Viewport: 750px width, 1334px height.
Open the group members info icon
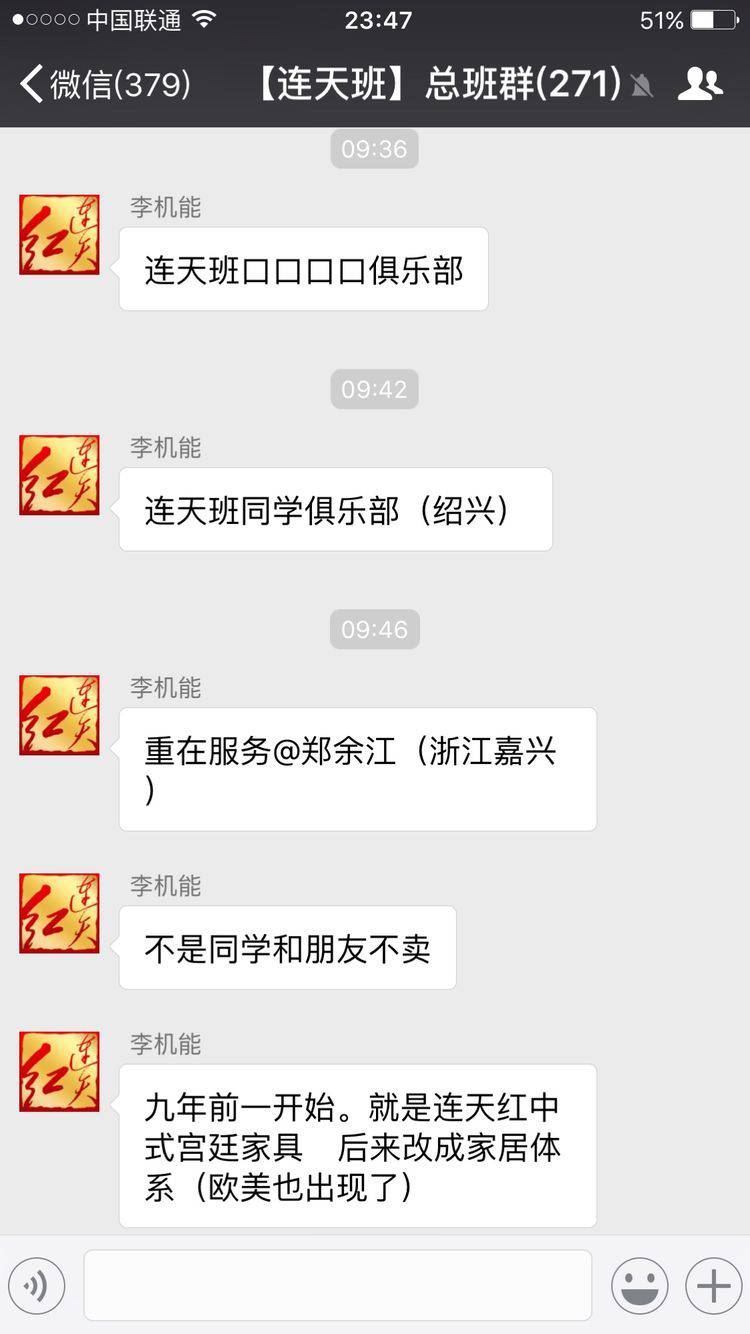point(699,85)
